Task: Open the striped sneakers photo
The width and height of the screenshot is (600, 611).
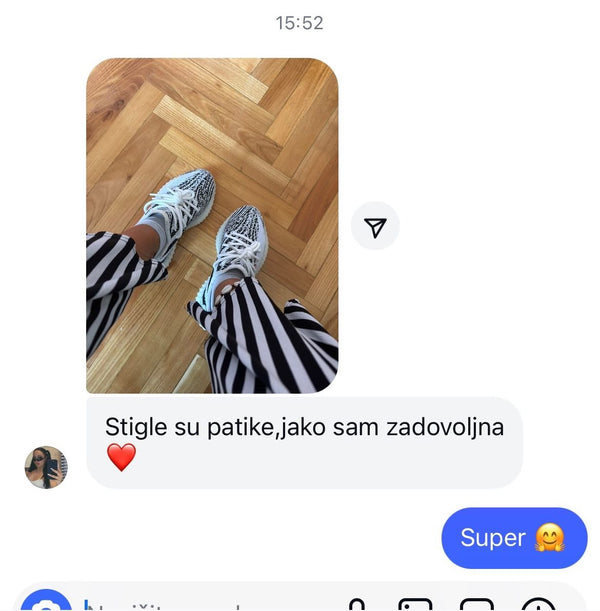Action: click(x=212, y=225)
